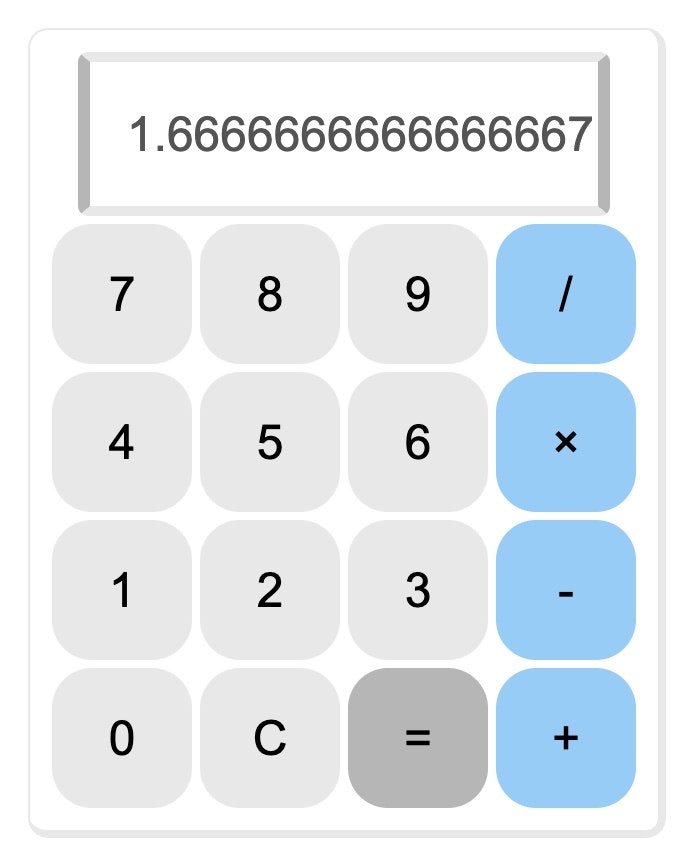Viewport: 698px width, 860px height.
Task: Enter the digit 8
Action: coord(269,294)
